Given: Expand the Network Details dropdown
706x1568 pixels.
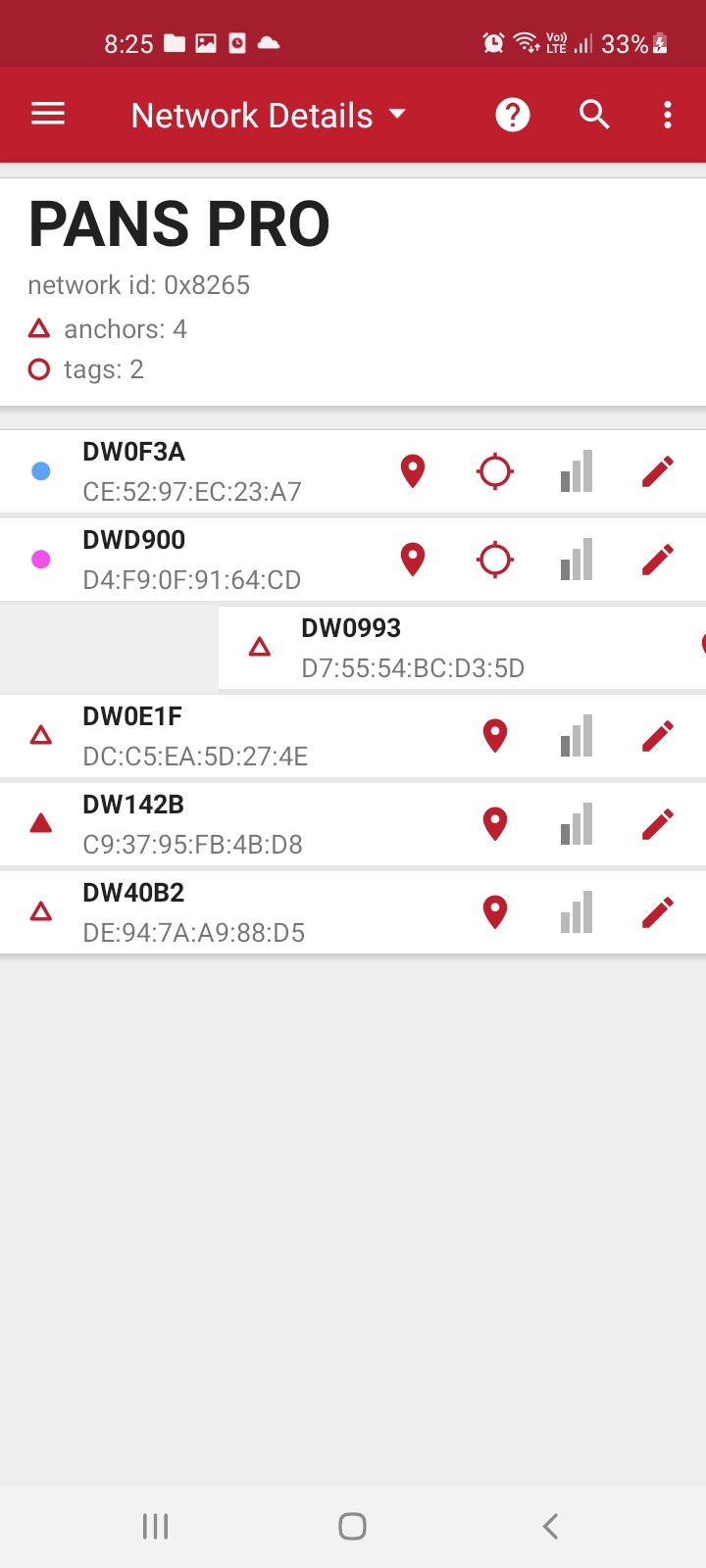Looking at the screenshot, I should point(269,115).
